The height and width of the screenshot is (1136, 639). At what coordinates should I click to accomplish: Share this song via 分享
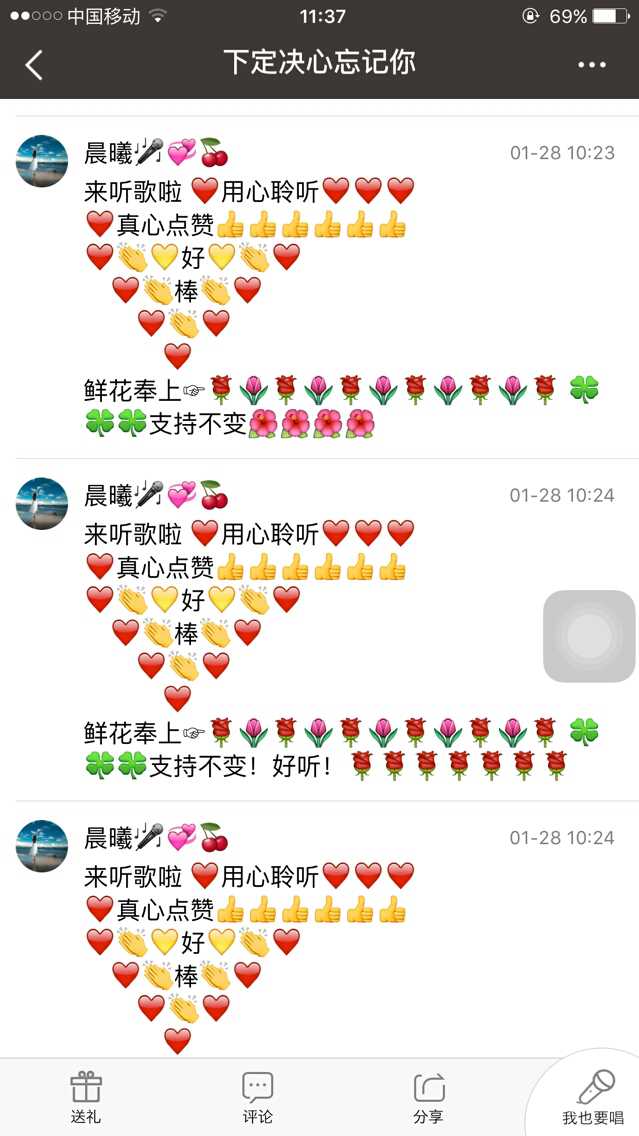(x=428, y=1098)
